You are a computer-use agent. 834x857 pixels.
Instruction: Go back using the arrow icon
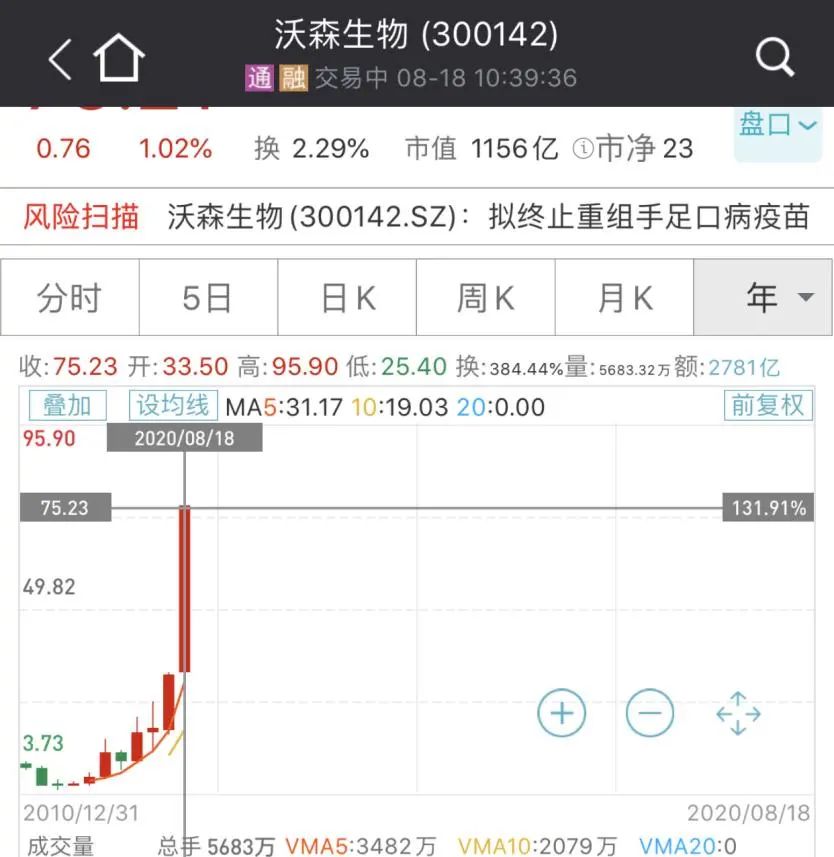[x=60, y=58]
